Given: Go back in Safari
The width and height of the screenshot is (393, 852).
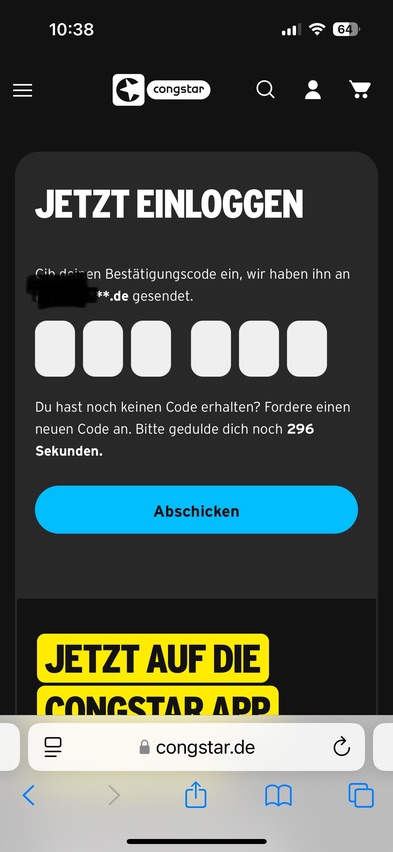Looking at the screenshot, I should pos(28,795).
